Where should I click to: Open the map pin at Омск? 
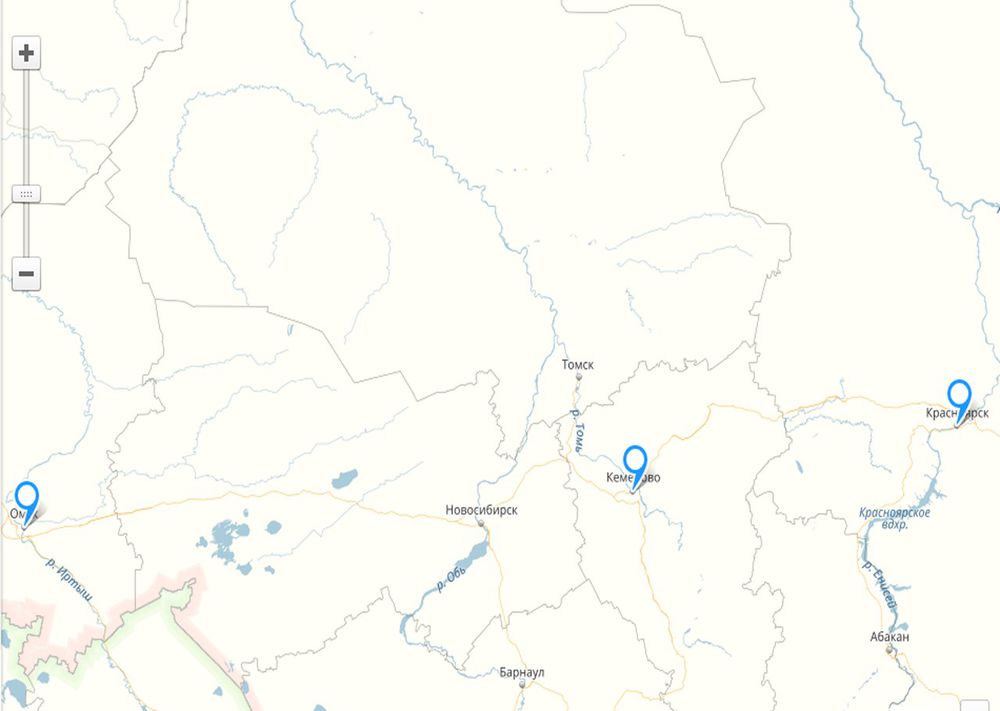pyautogui.click(x=27, y=499)
